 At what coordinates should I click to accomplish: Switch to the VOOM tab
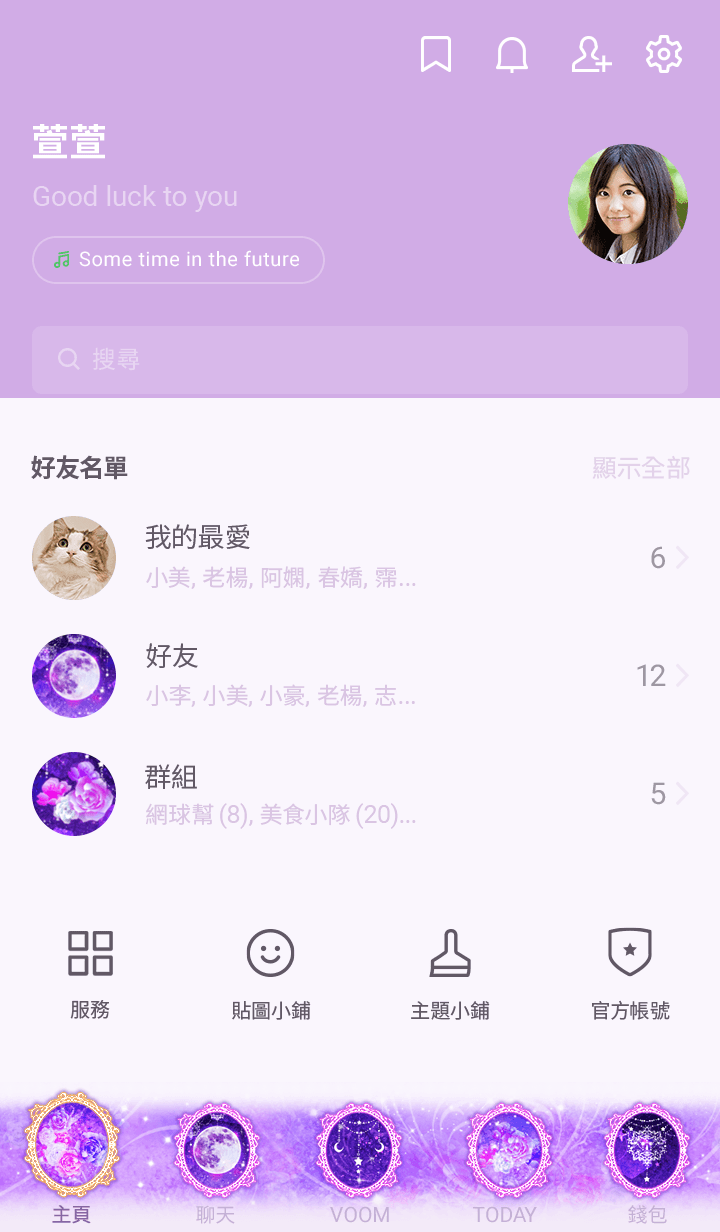360,1160
